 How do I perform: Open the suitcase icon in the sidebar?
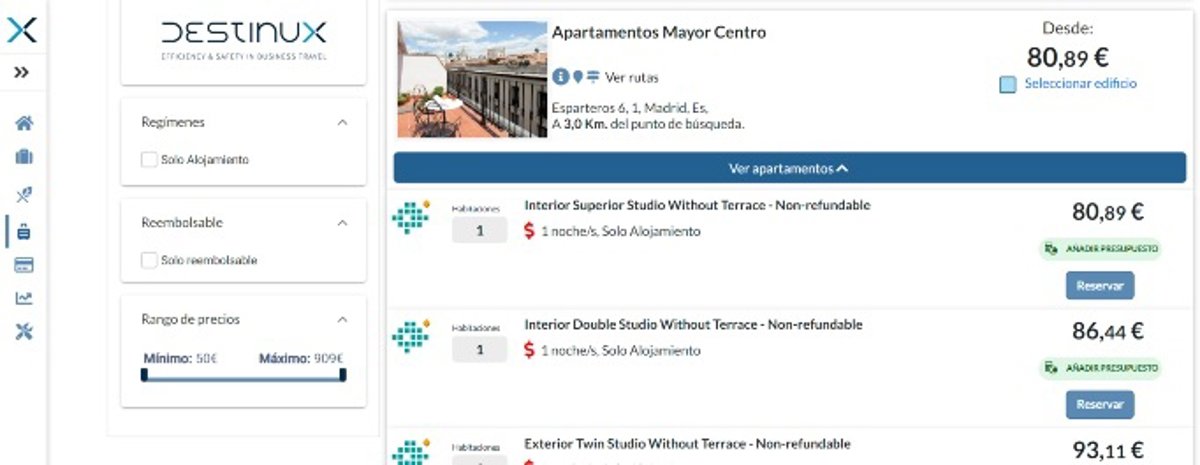click(x=24, y=158)
